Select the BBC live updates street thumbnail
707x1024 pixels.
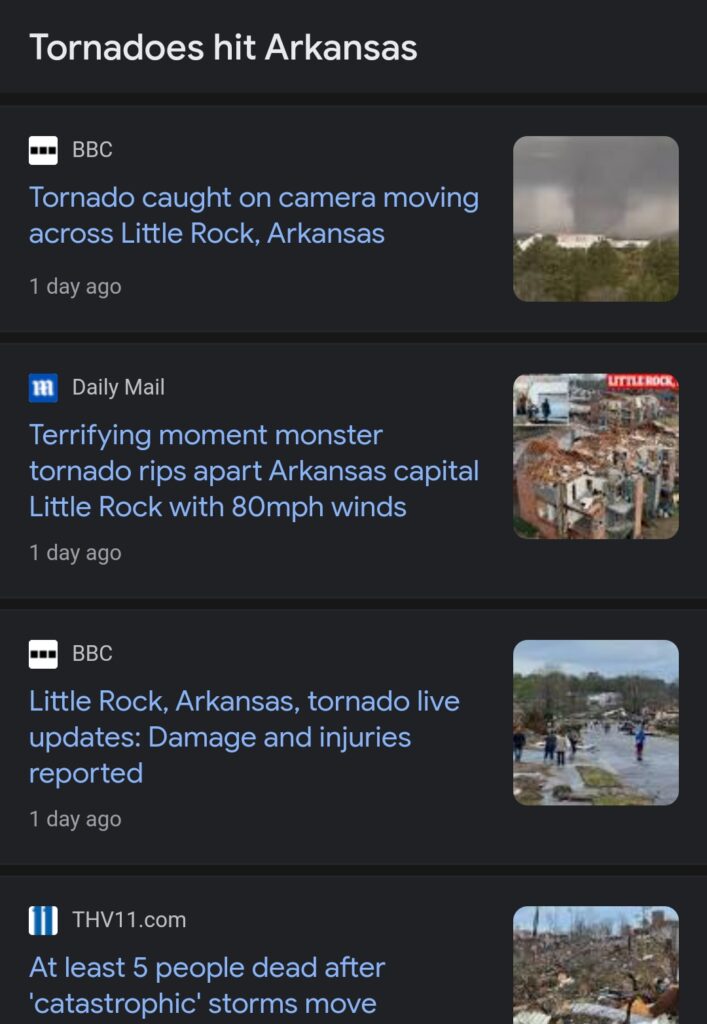tap(595, 722)
